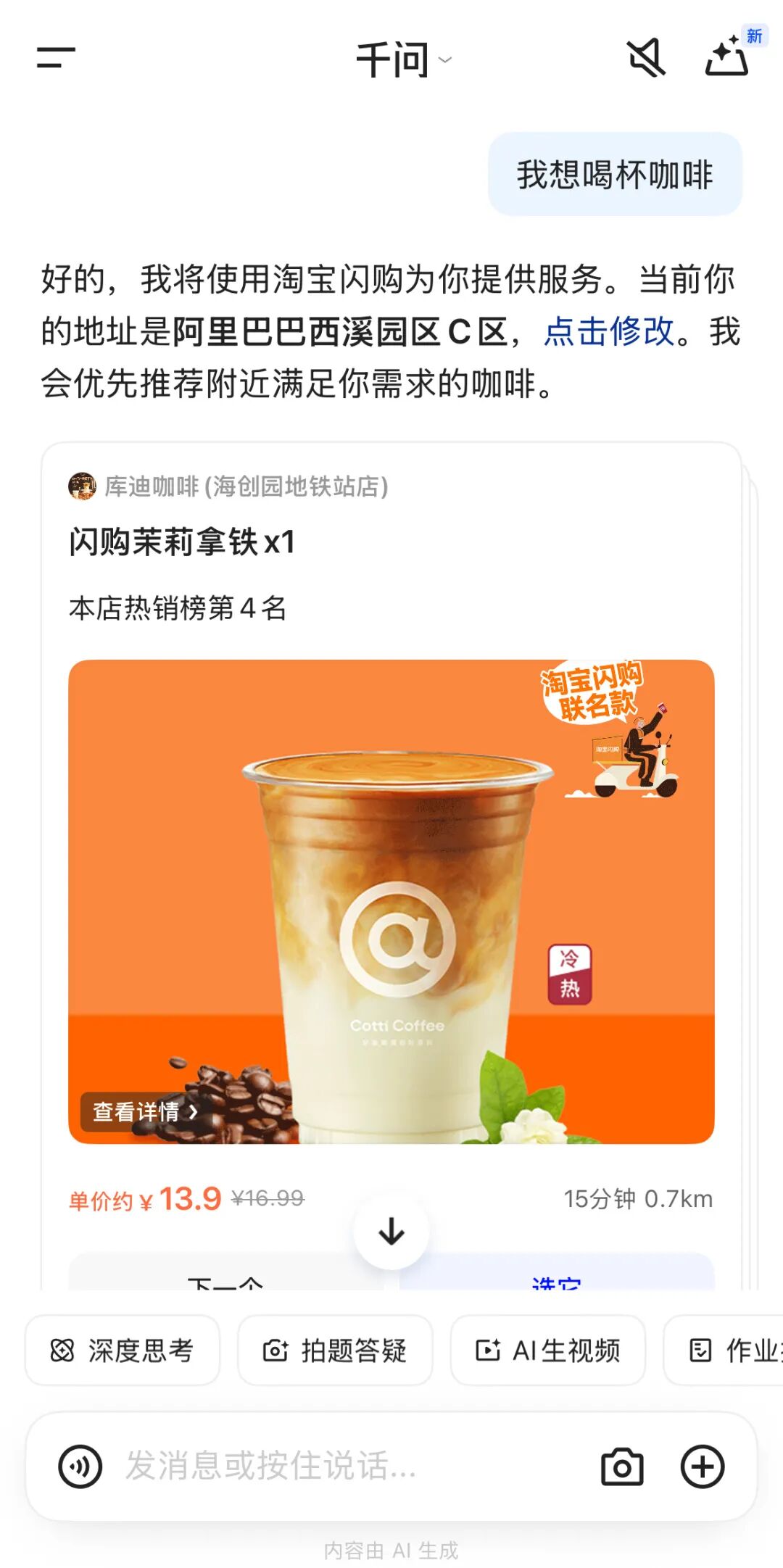Enable 深度思考 mode
The width and height of the screenshot is (783, 1568).
pyautogui.click(x=123, y=1351)
